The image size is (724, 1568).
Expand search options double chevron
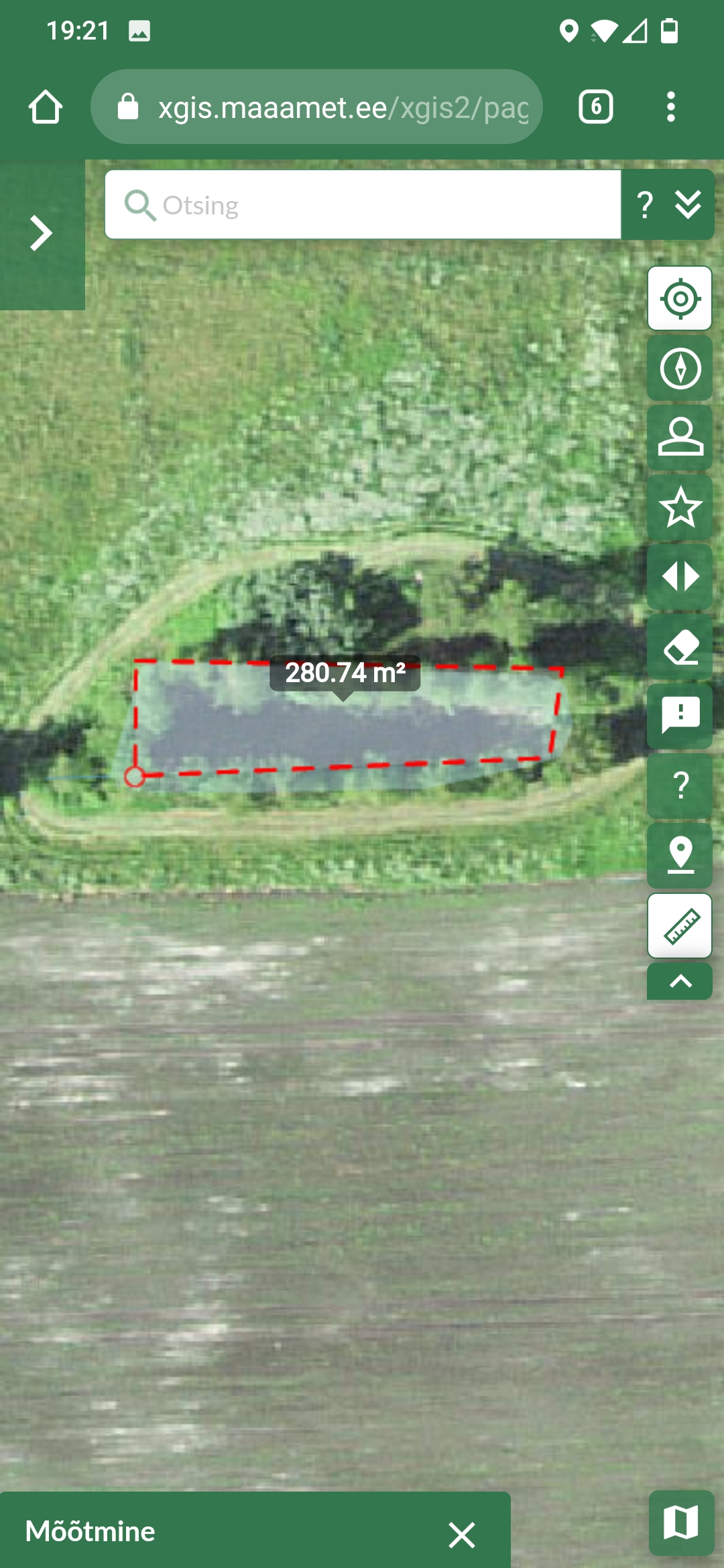pyautogui.click(x=688, y=204)
